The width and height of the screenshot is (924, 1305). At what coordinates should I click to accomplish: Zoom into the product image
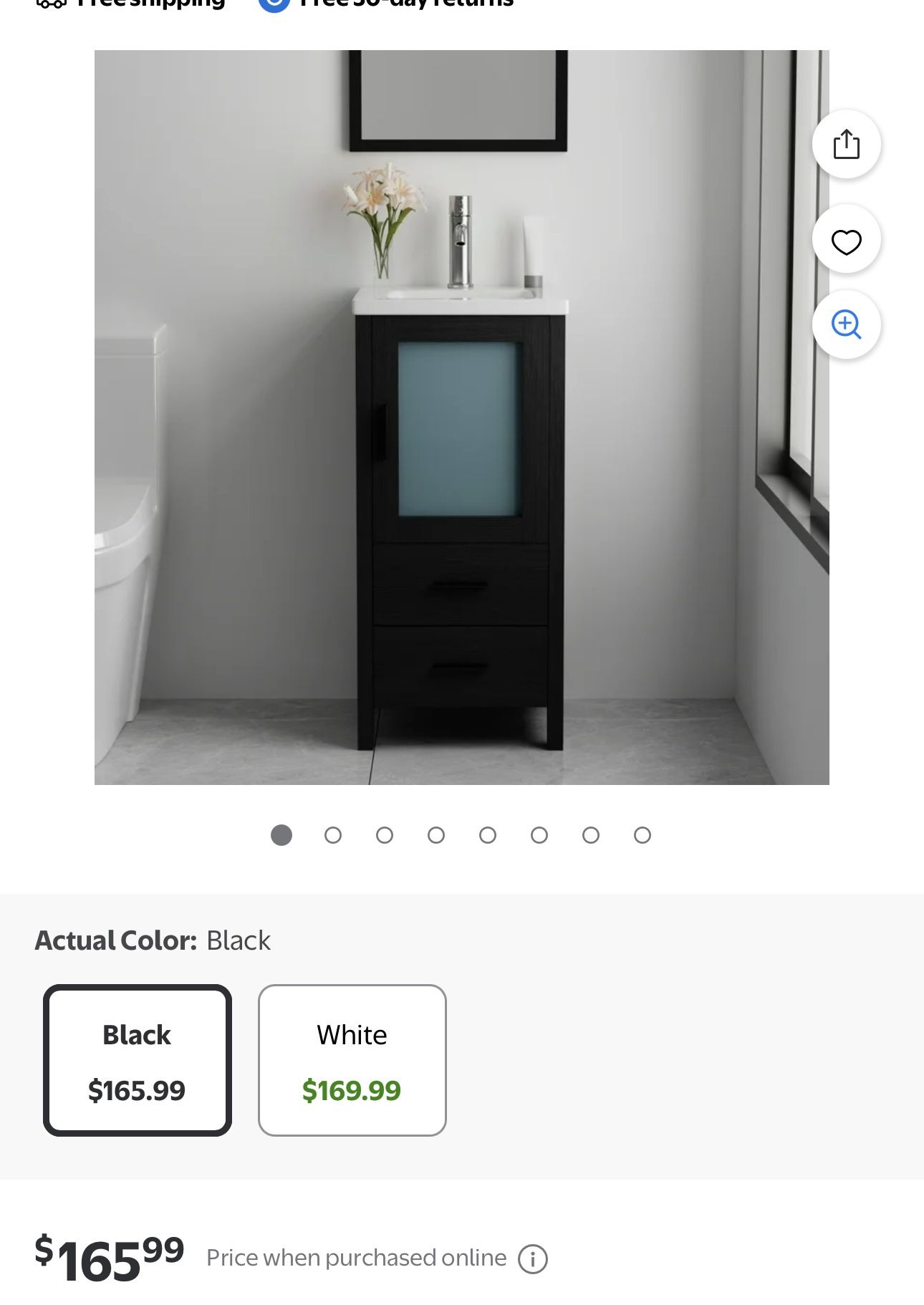tap(846, 324)
